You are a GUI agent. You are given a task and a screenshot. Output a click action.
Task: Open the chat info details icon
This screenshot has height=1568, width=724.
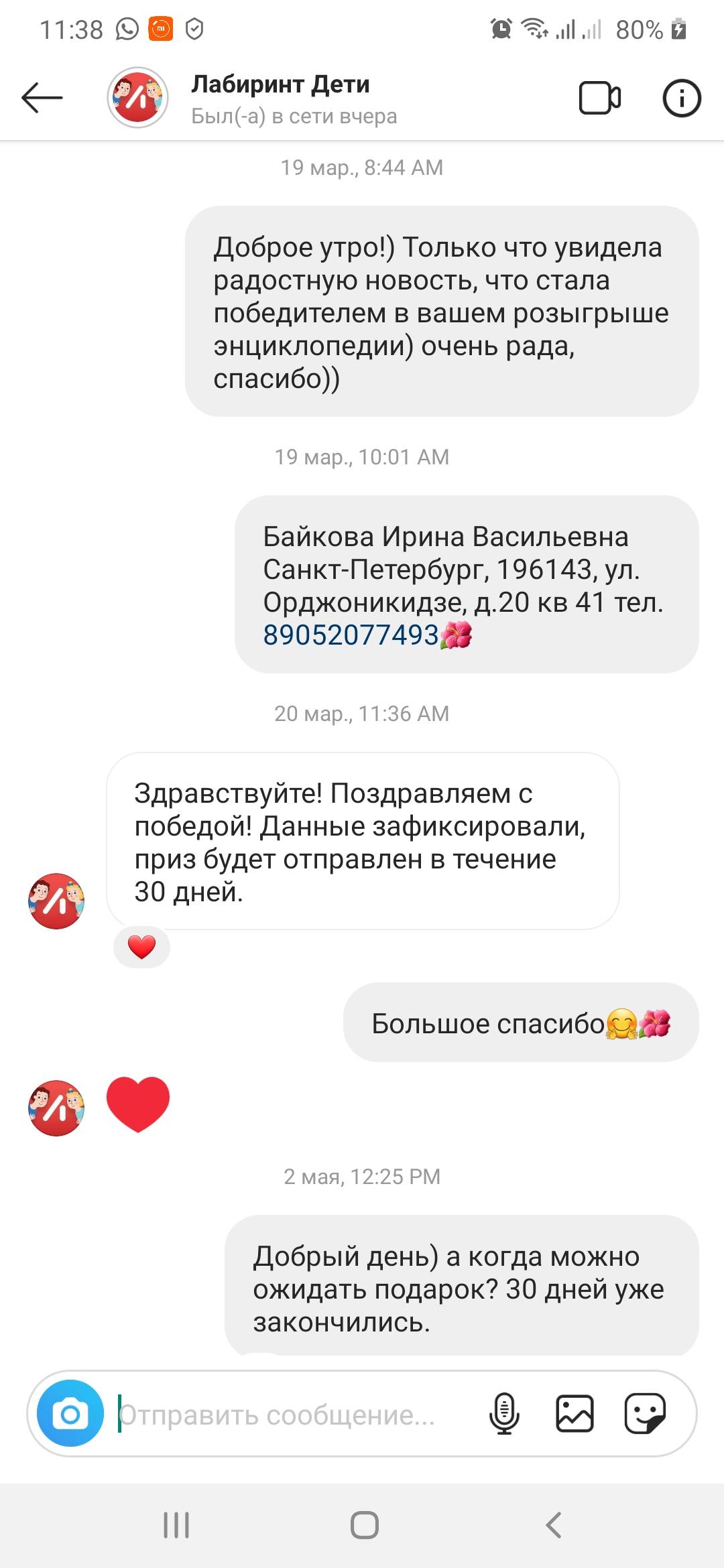681,98
